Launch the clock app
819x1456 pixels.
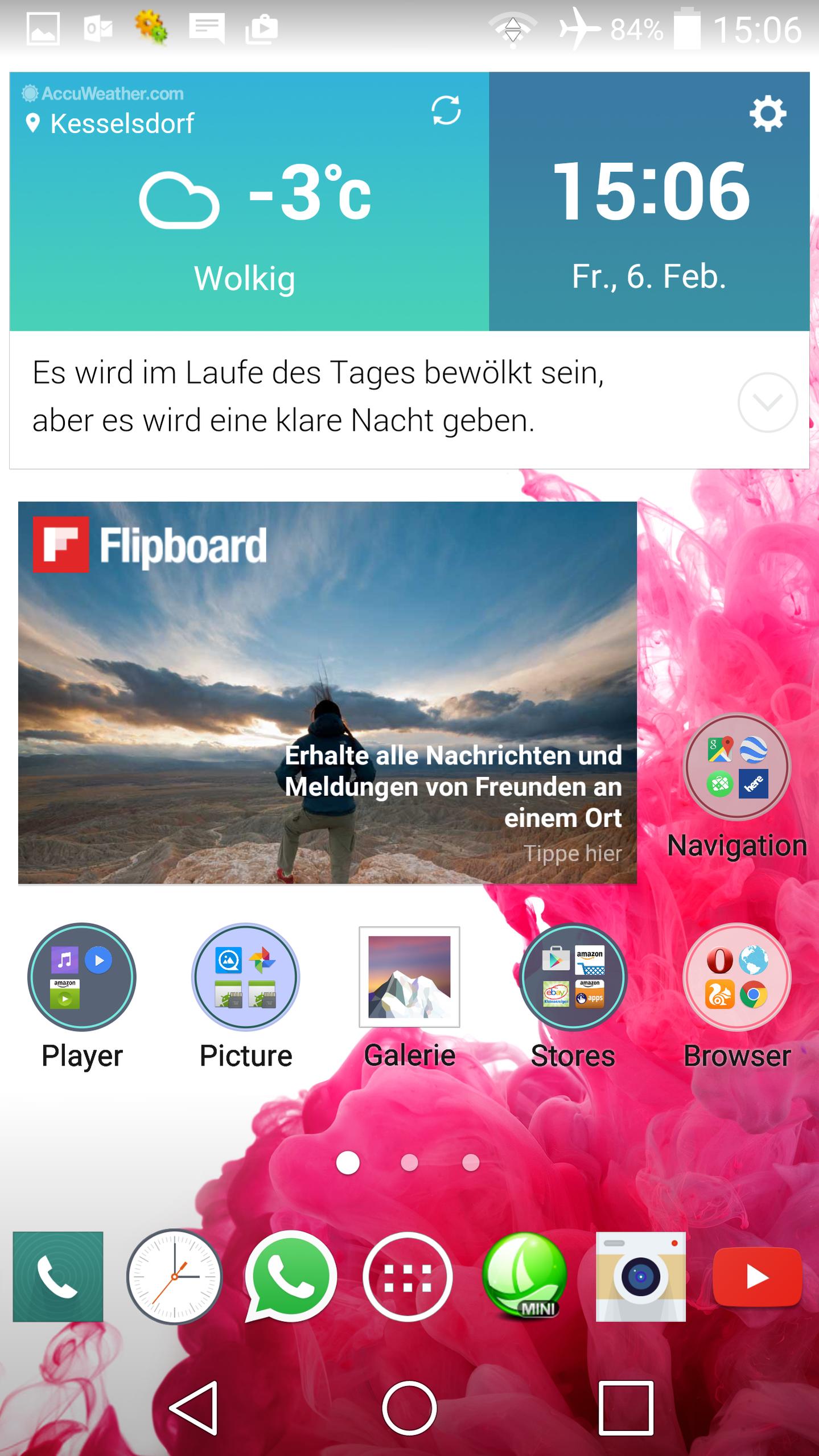174,1276
